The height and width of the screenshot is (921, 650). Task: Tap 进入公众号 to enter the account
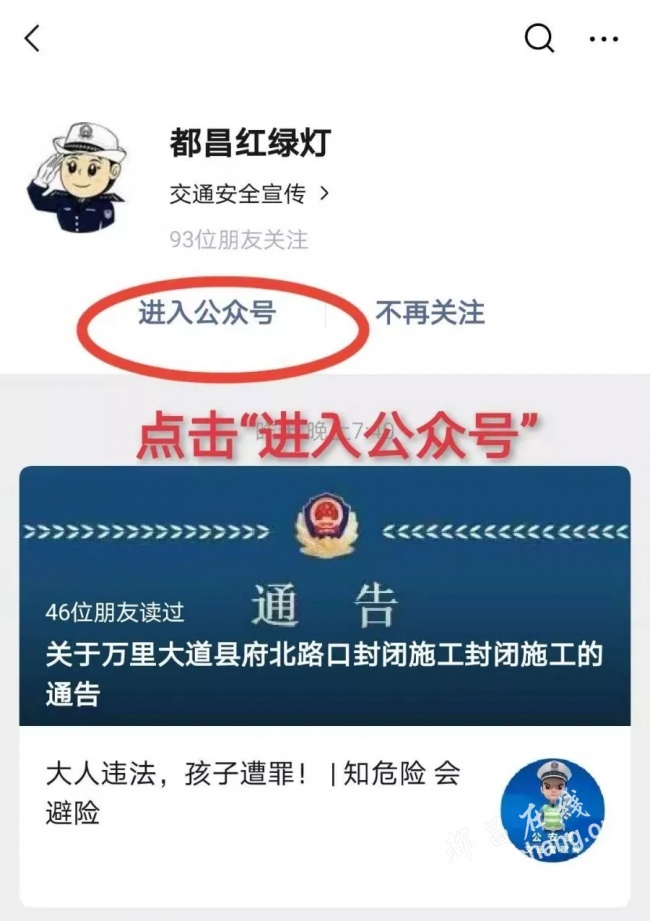tap(207, 313)
